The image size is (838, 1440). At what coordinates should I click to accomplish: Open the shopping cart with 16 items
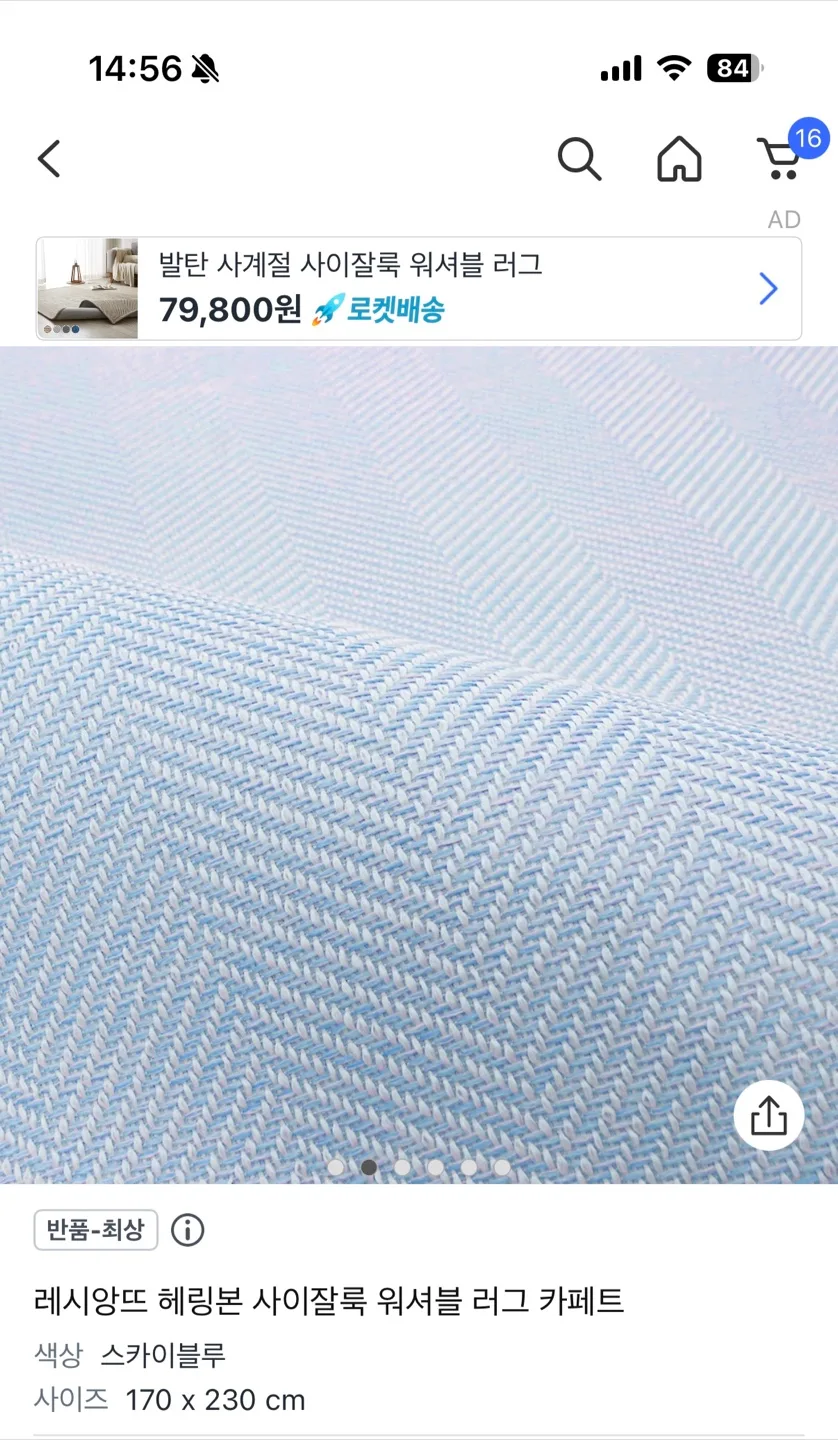(x=781, y=158)
